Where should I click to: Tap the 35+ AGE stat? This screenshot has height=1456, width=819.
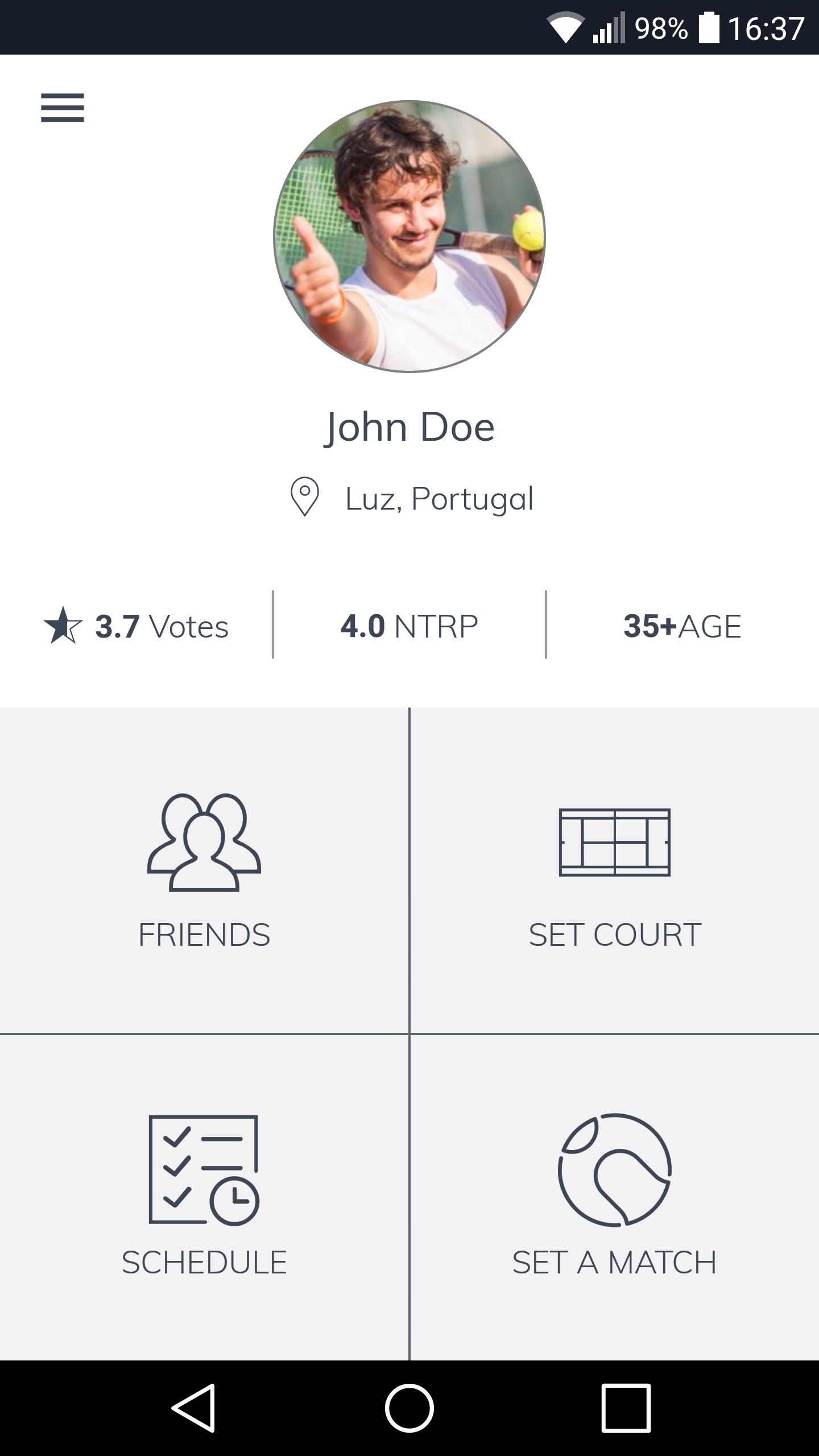coord(681,626)
